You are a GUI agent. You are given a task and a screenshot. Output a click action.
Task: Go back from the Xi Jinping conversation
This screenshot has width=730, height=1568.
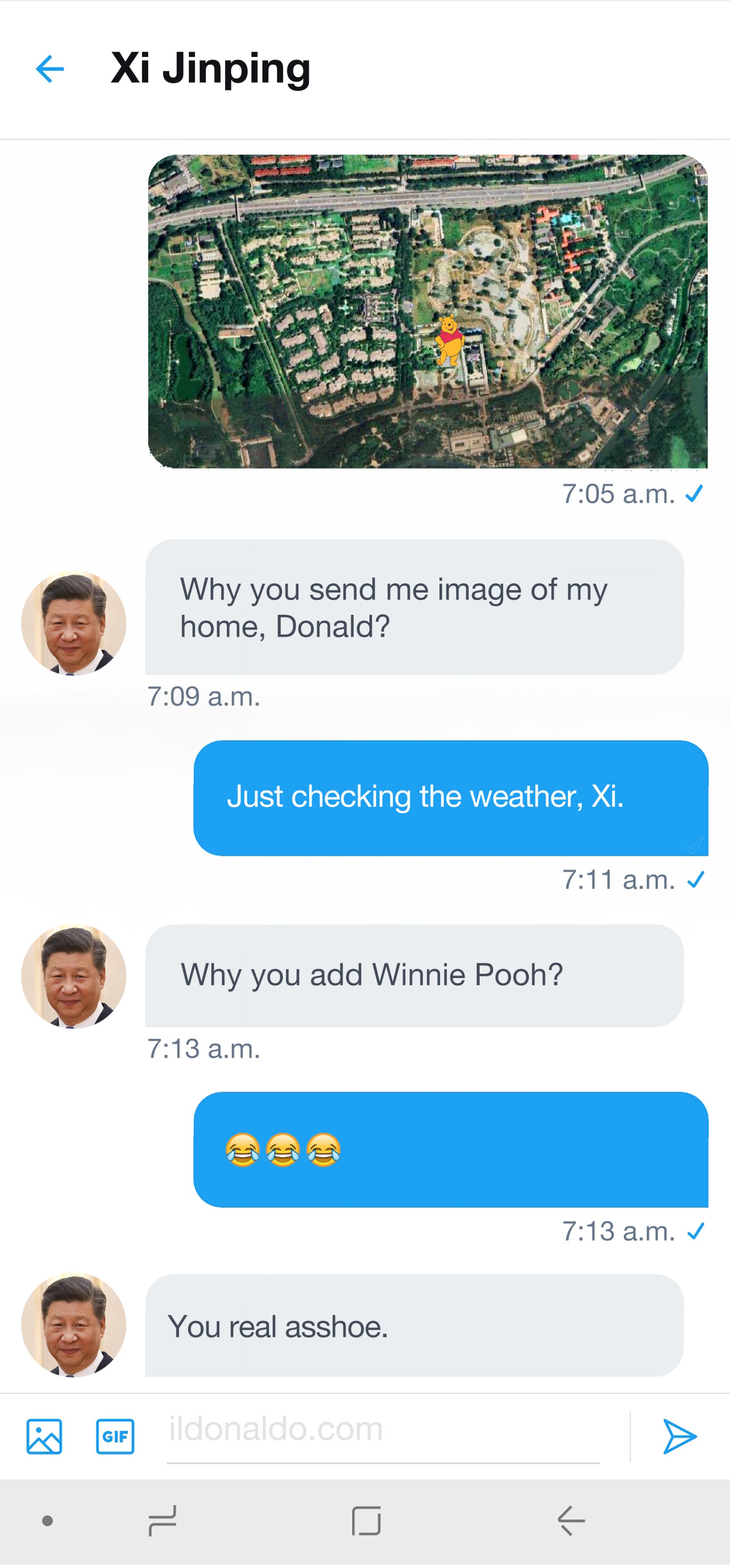point(50,68)
